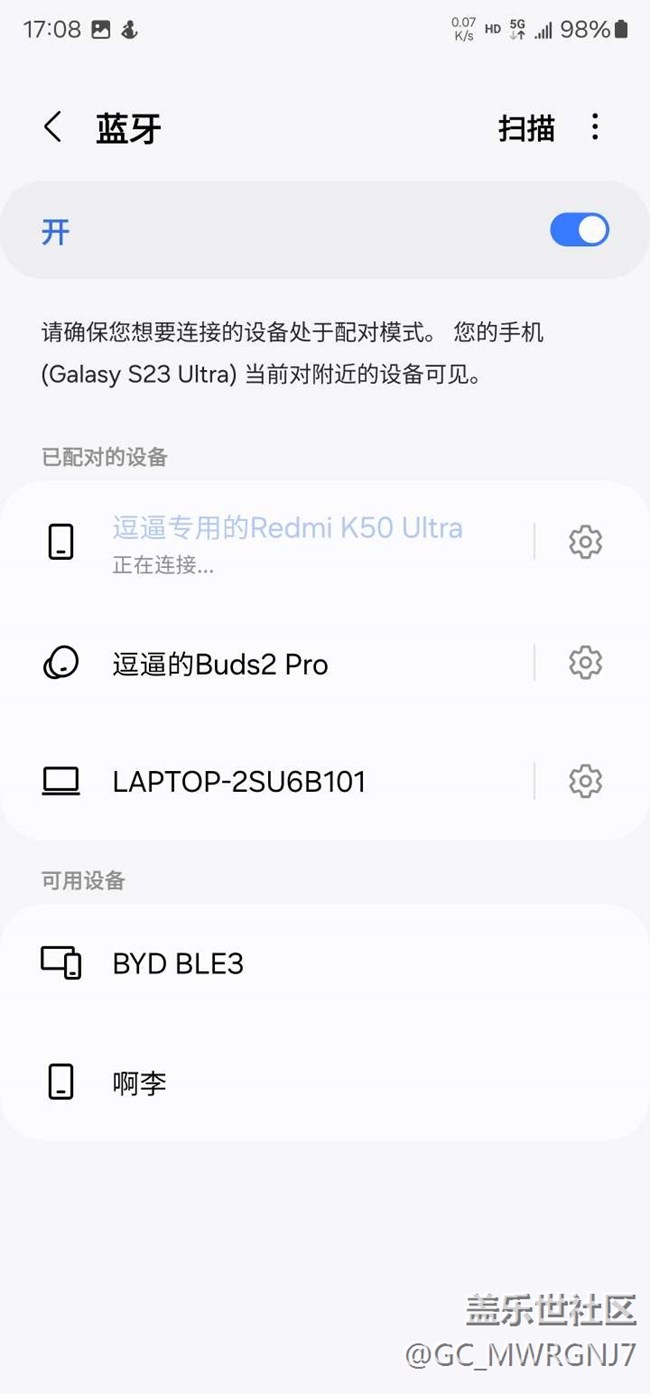Open the three-dot overflow menu

pyautogui.click(x=595, y=127)
